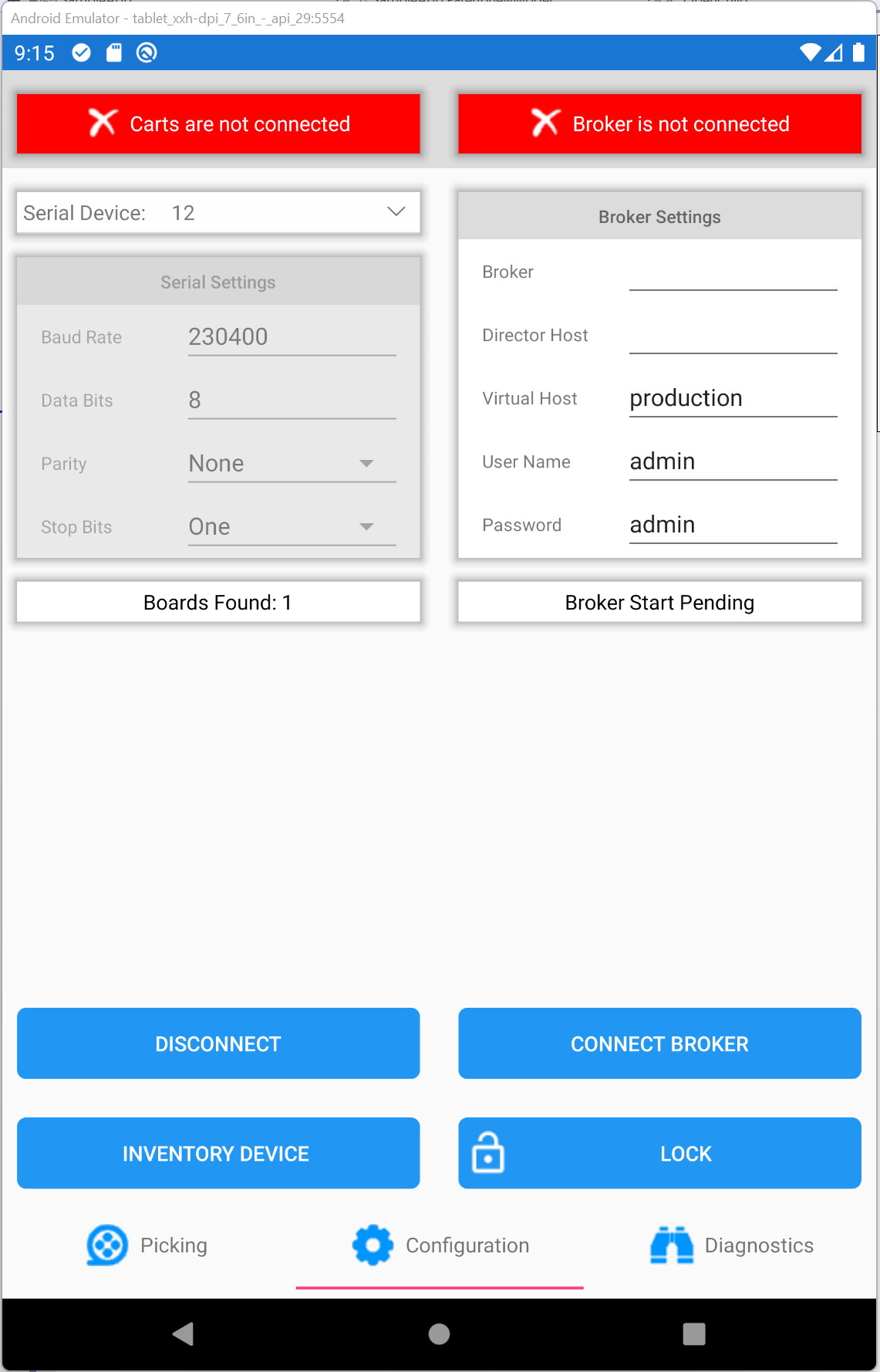Edit the User Name field

coord(733,462)
